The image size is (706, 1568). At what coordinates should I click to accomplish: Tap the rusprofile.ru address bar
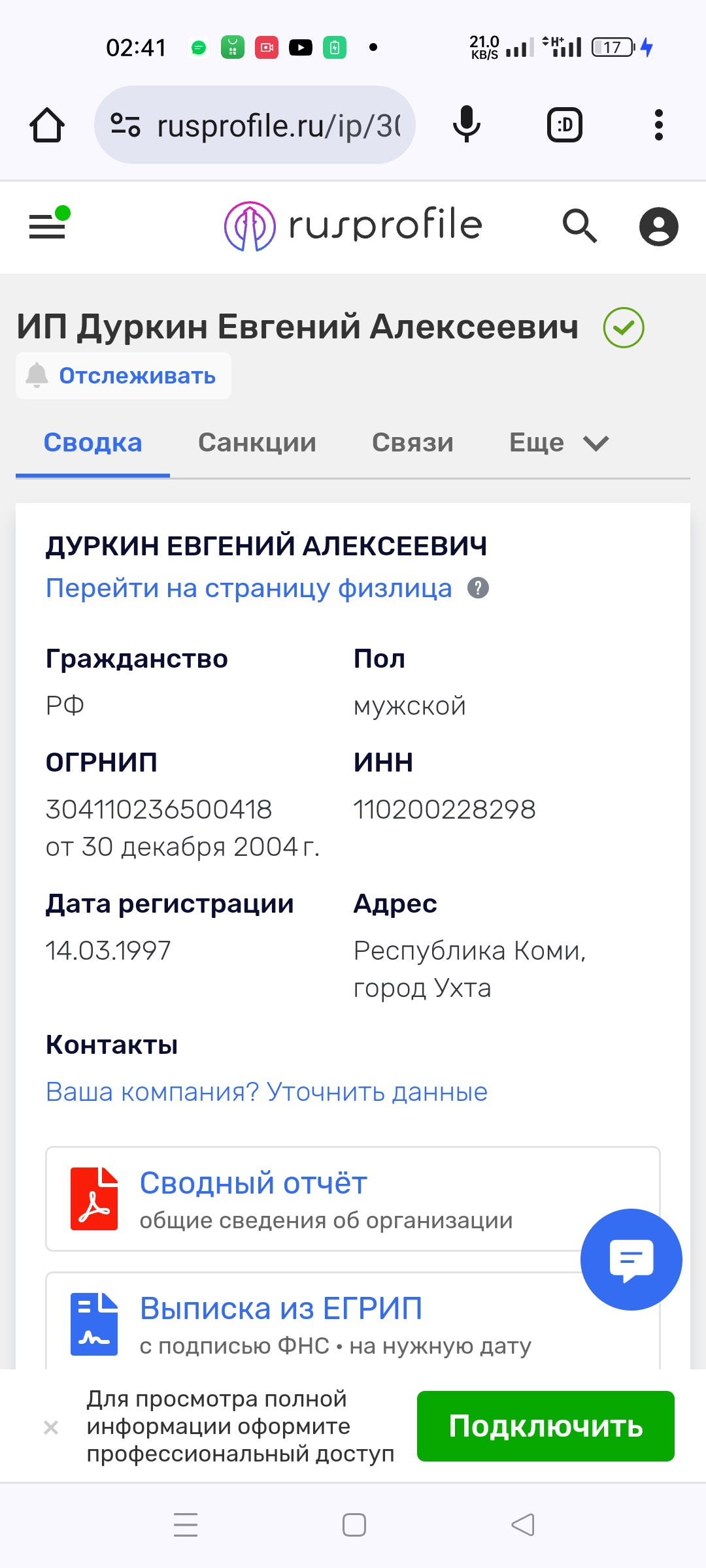click(255, 125)
